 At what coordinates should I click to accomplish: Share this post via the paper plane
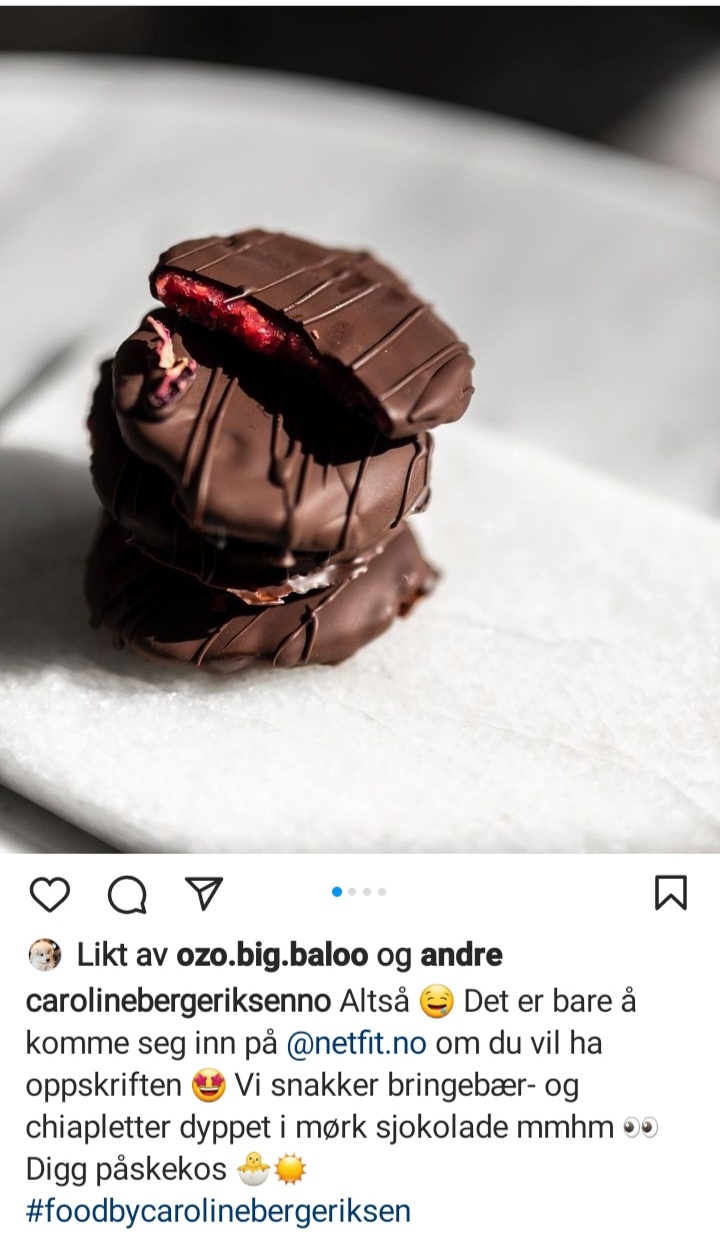click(204, 892)
